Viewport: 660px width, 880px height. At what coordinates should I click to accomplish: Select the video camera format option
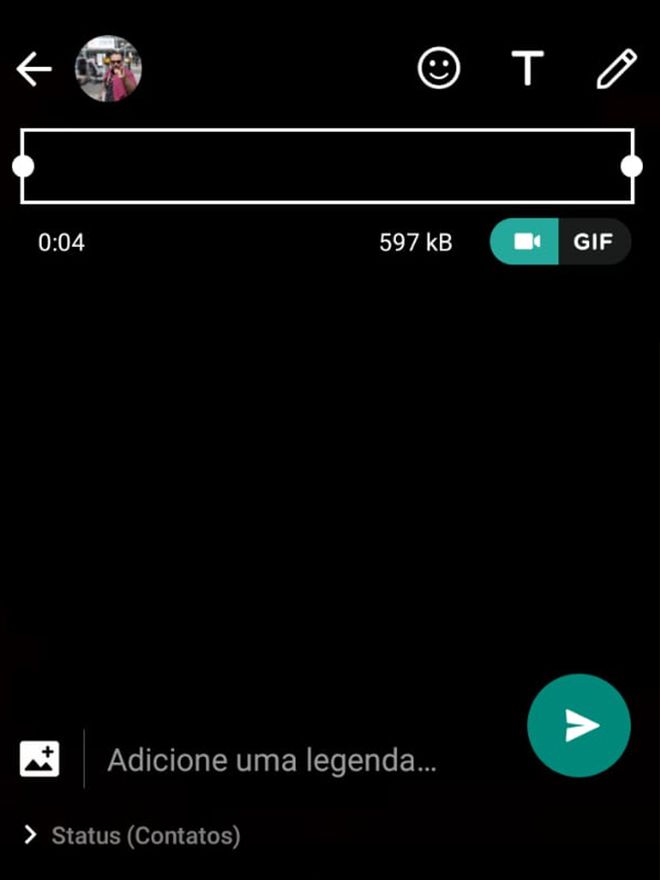(526, 242)
